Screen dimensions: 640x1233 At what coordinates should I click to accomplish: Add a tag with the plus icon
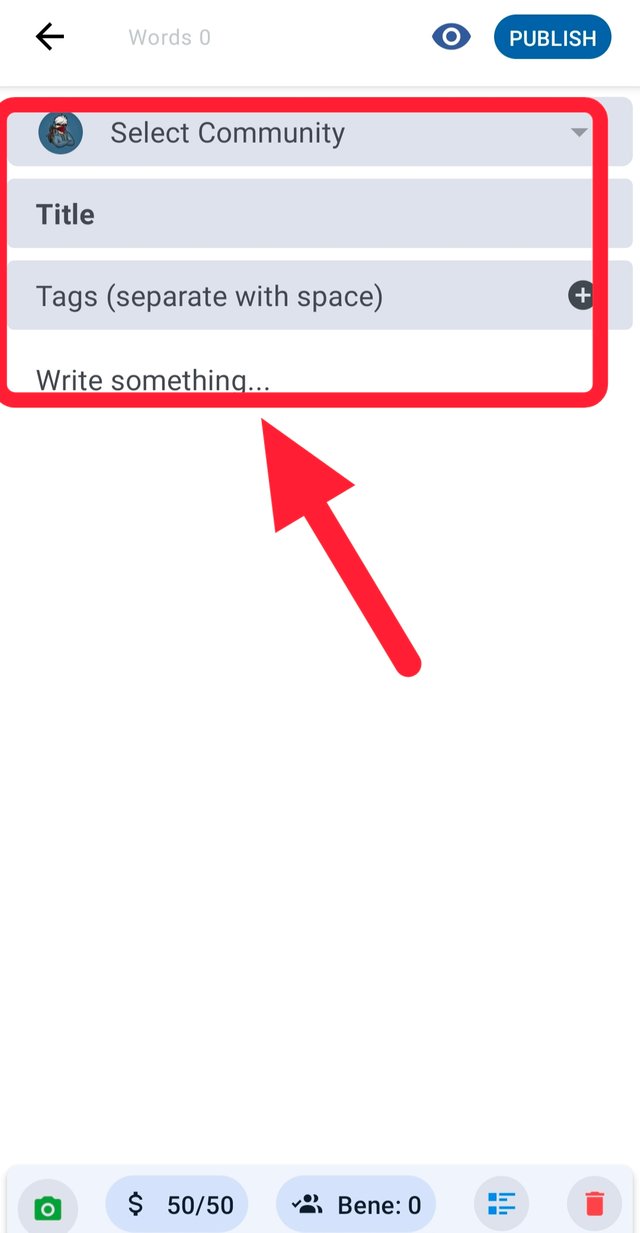(582, 295)
